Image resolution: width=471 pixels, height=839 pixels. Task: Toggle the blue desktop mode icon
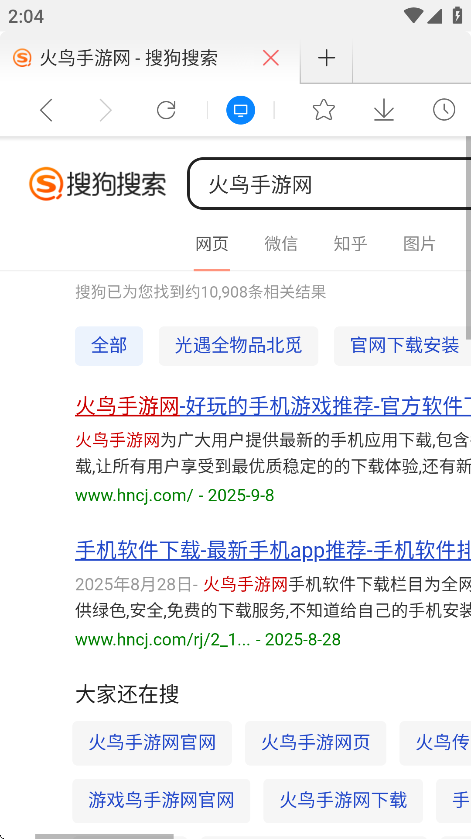click(x=240, y=111)
